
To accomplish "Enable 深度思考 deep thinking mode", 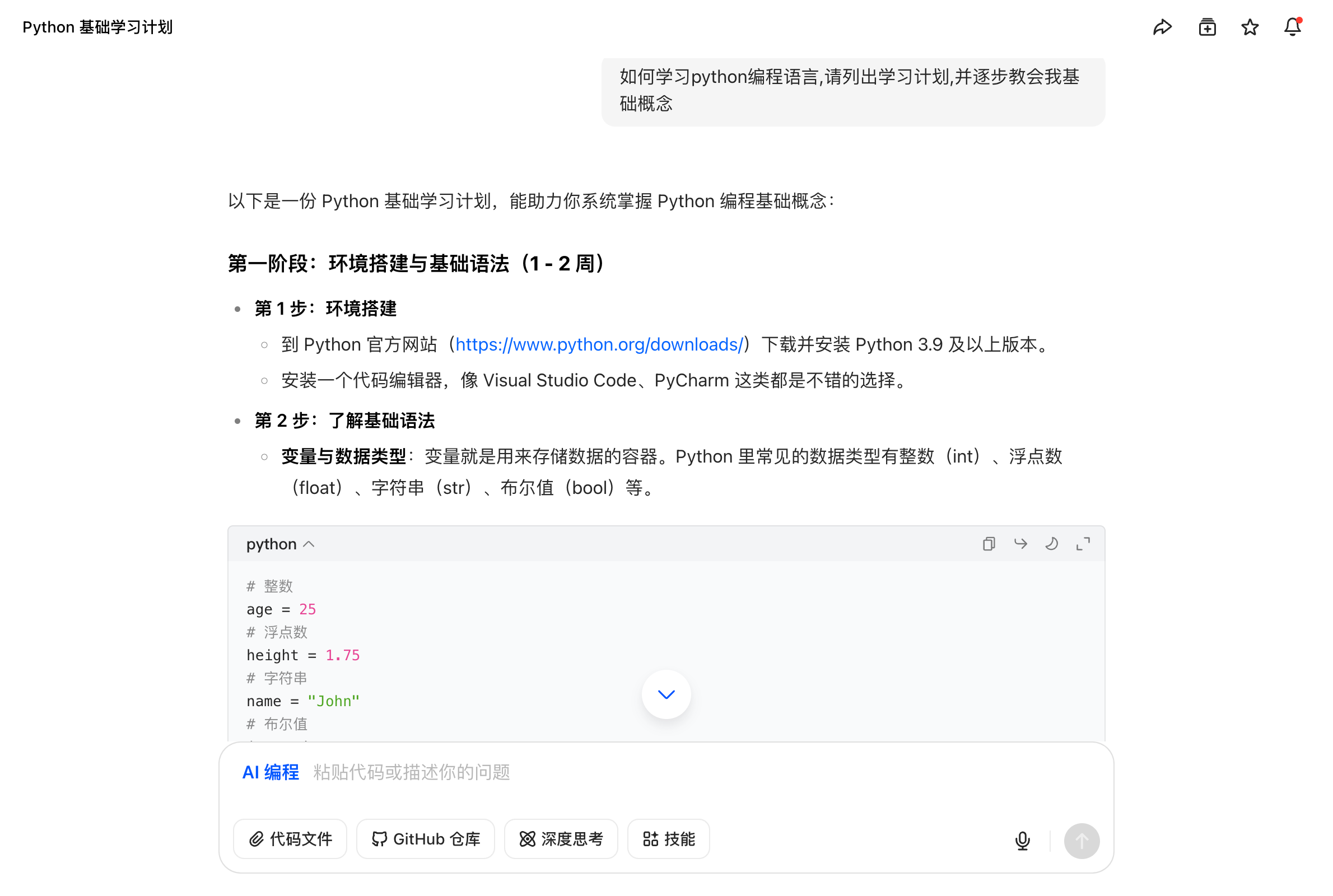I will point(561,839).
